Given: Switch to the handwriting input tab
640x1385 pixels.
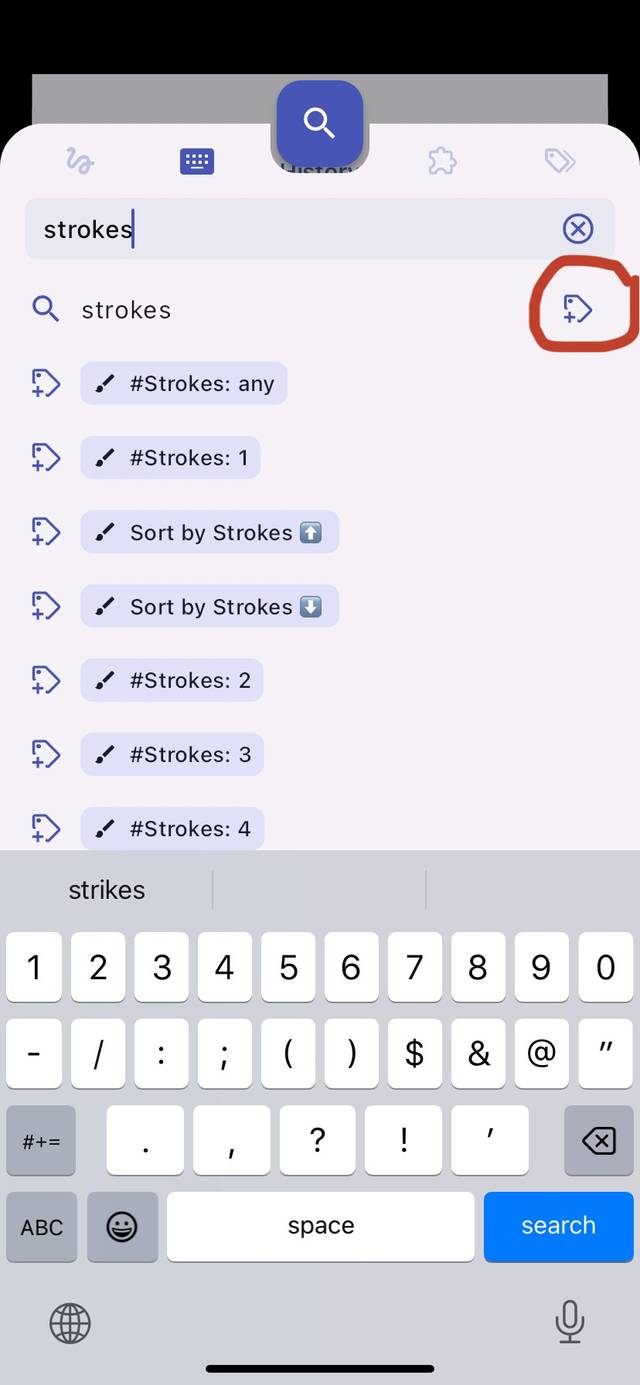Looking at the screenshot, I should click(x=79, y=161).
